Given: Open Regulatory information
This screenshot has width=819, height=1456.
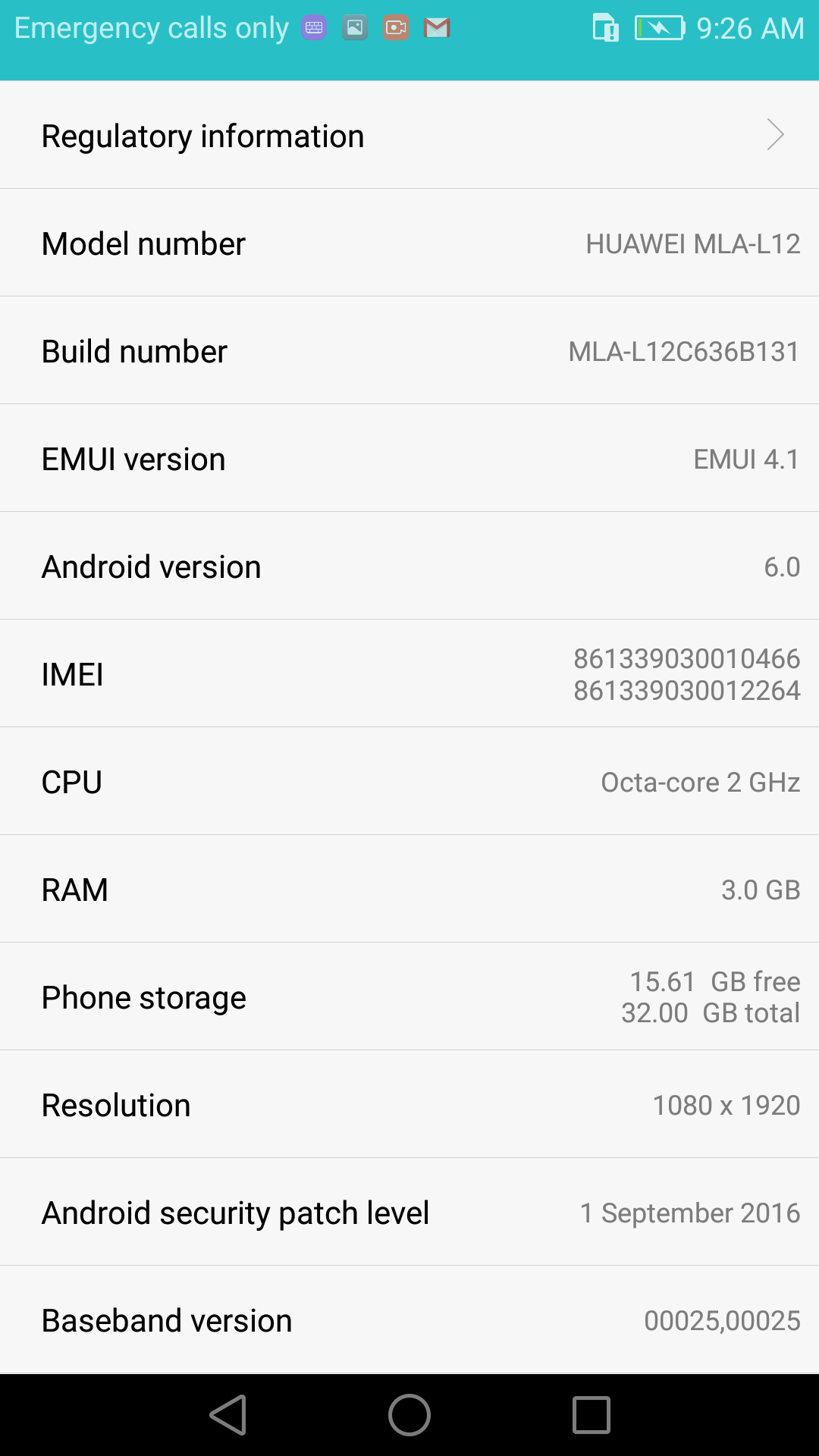Looking at the screenshot, I should (409, 135).
